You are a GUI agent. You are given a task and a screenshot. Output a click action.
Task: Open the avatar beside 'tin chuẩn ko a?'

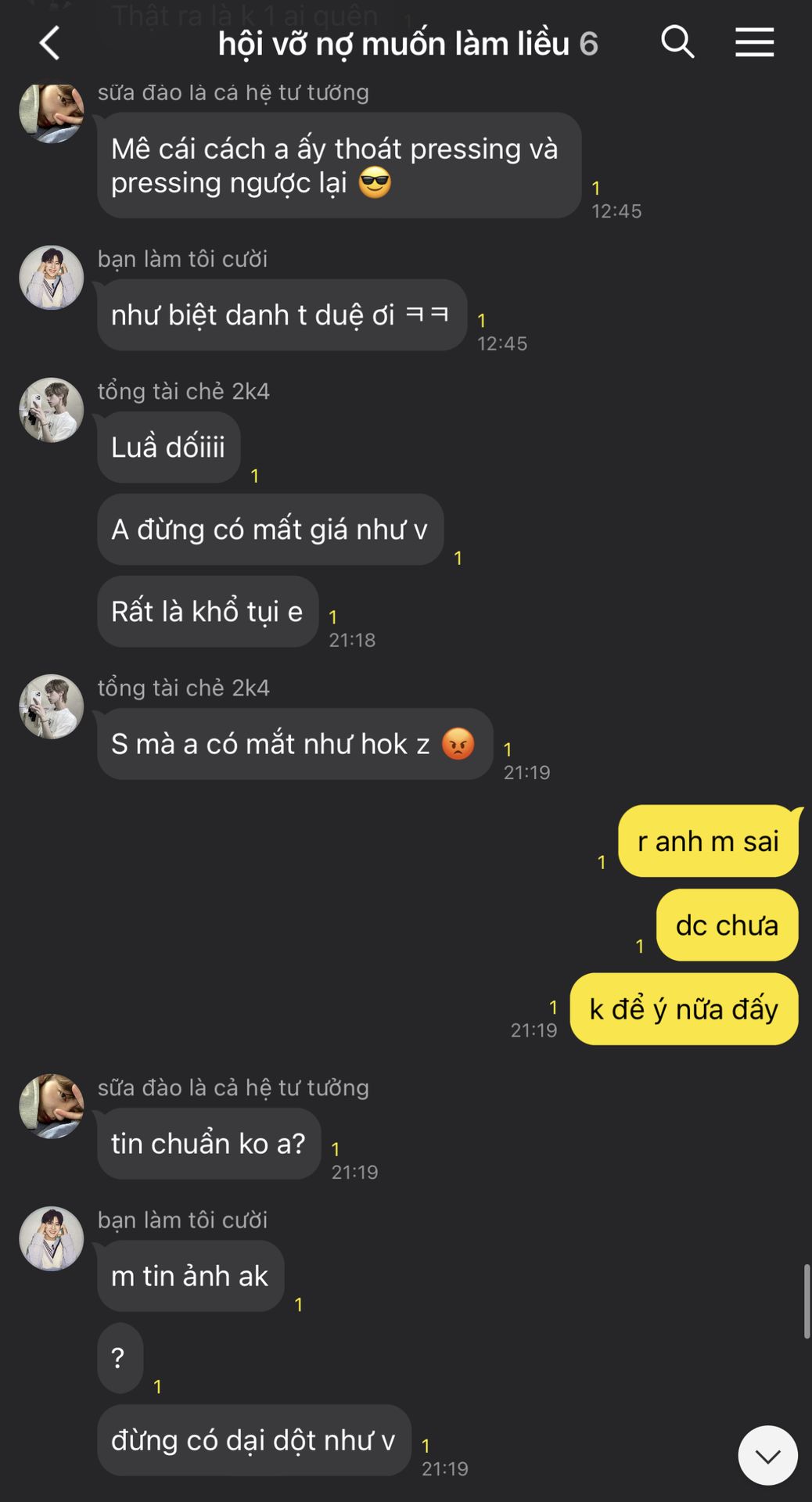(x=52, y=1106)
